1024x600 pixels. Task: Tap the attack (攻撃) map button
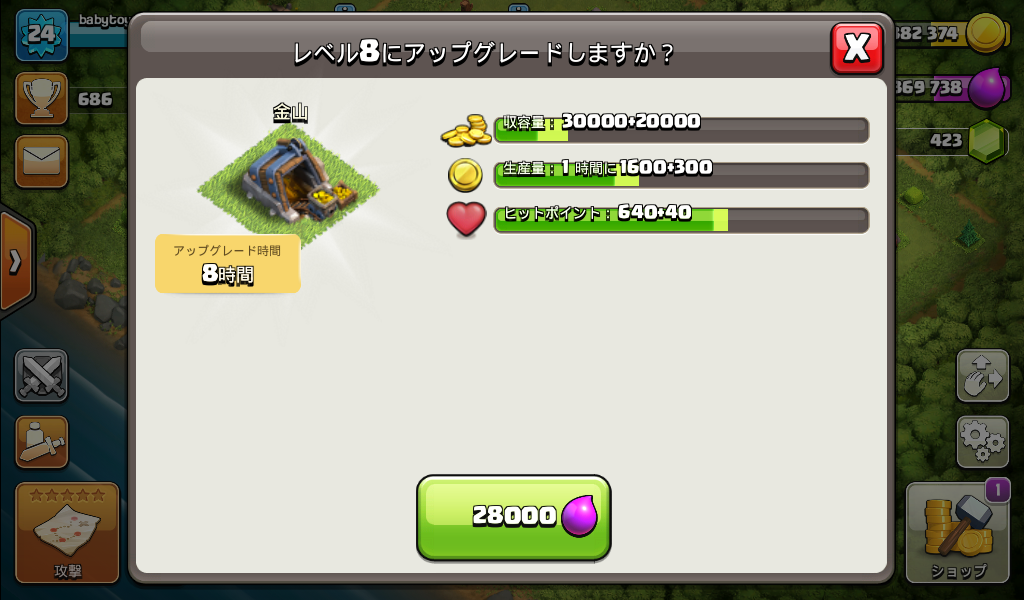coord(67,533)
